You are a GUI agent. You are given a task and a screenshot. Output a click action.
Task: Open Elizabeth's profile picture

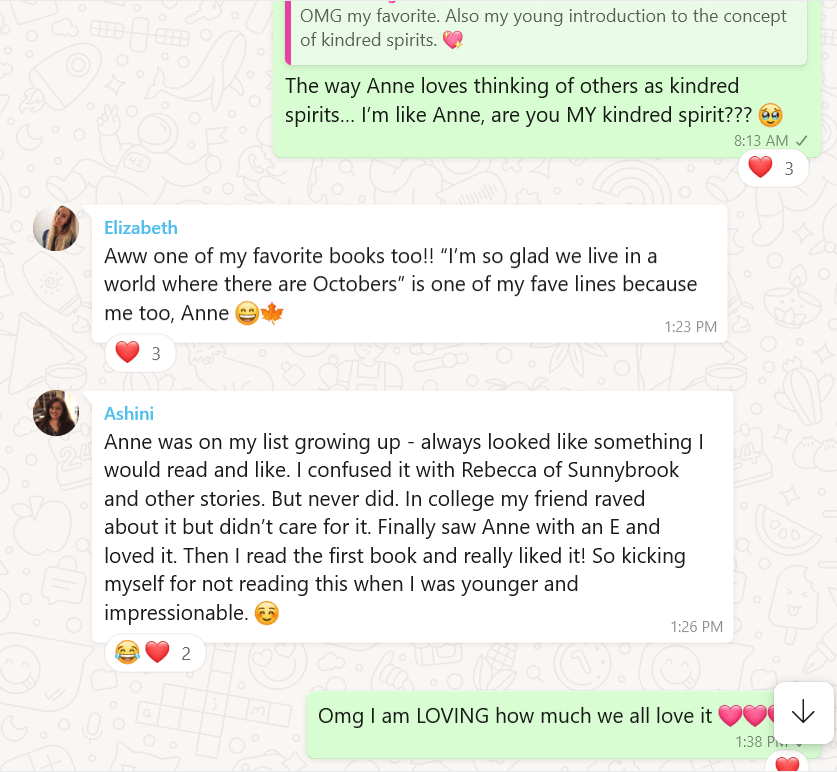click(x=56, y=228)
